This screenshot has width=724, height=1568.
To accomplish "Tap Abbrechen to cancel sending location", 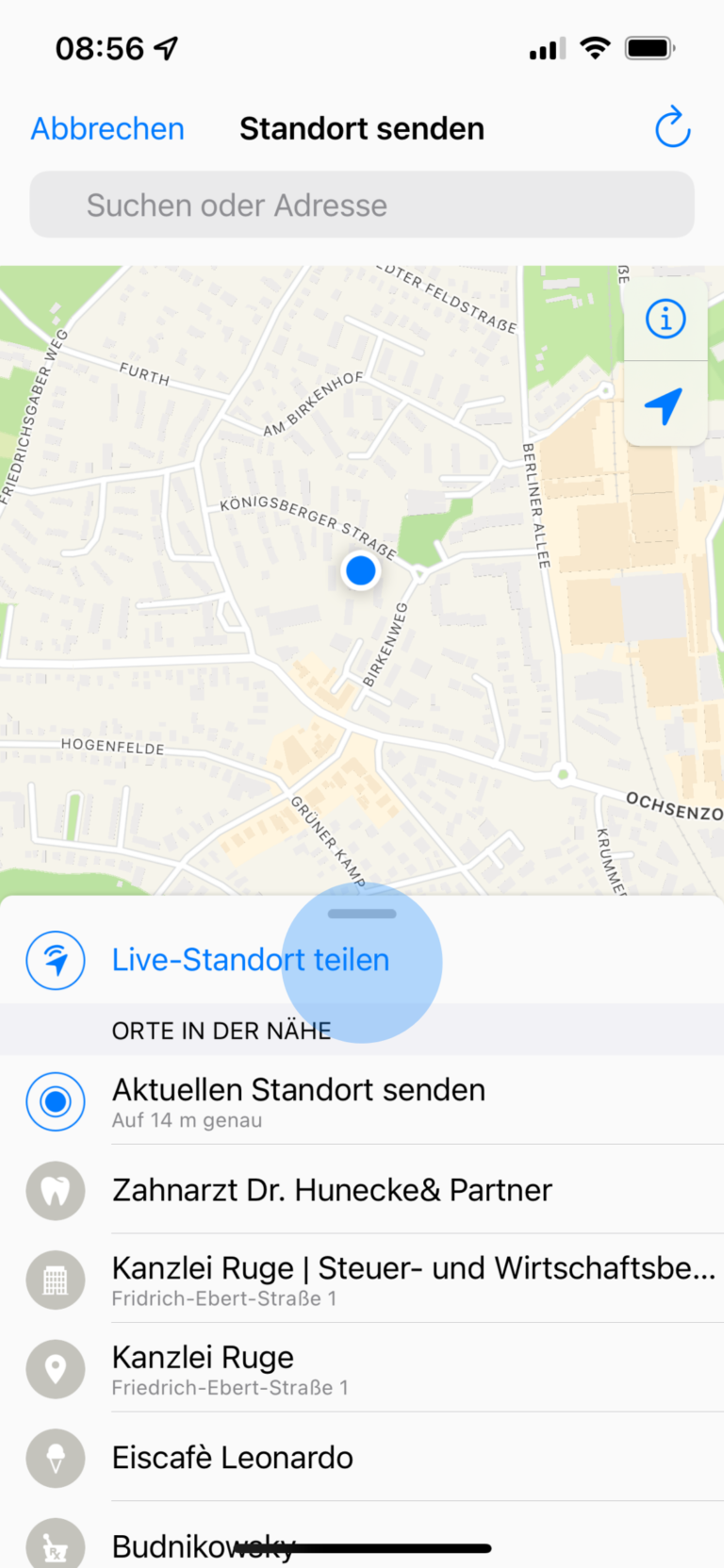I will tap(107, 129).
